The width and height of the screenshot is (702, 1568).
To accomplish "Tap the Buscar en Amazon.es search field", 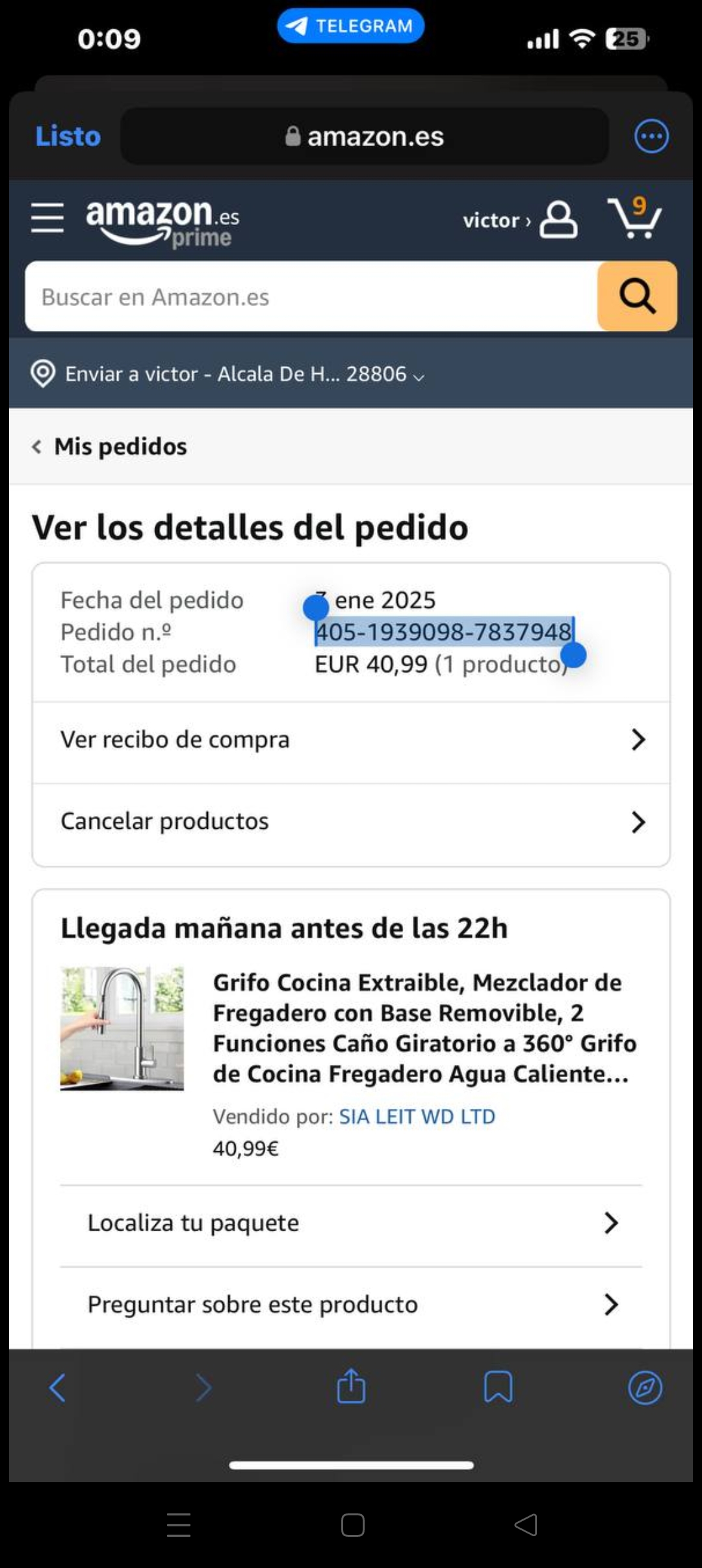I will click(311, 297).
